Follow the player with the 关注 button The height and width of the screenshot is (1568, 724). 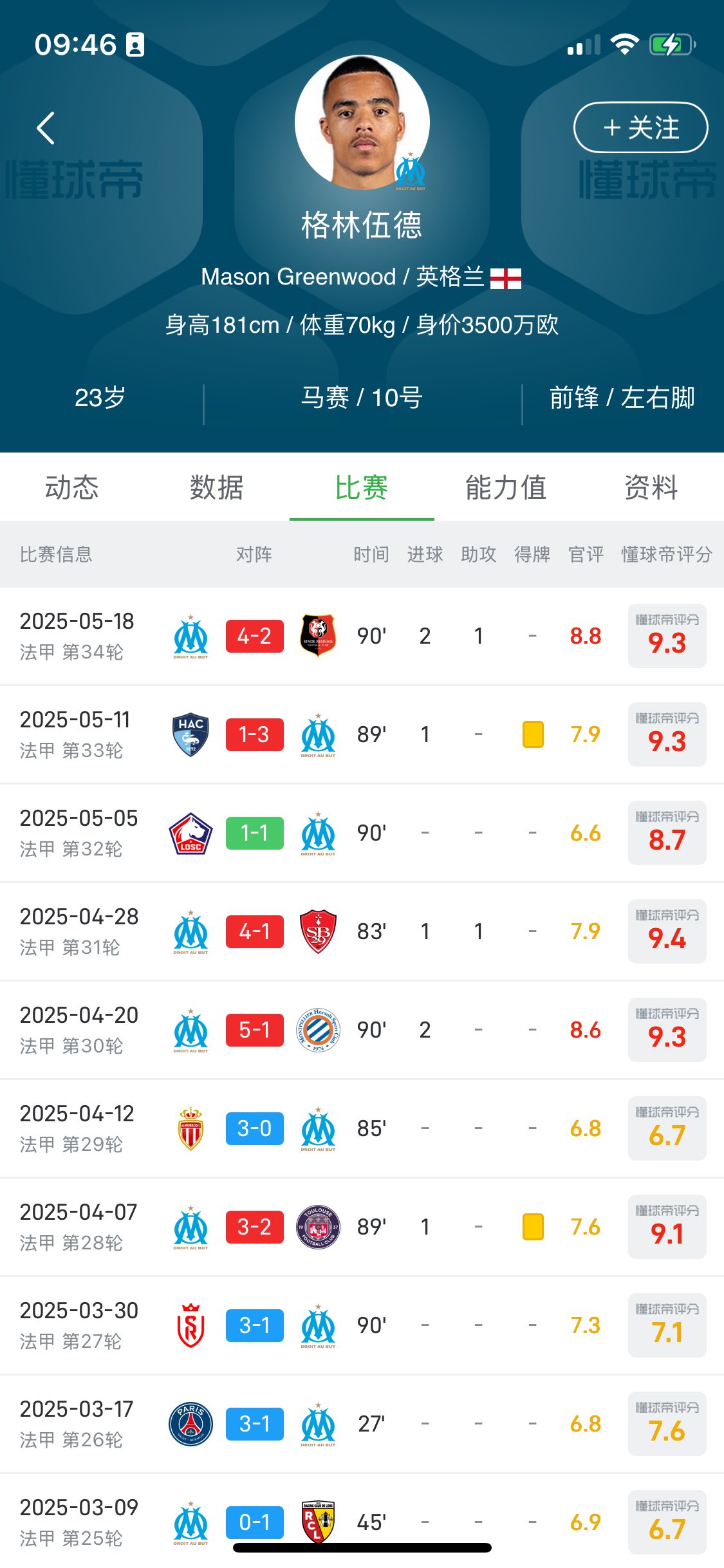640,127
